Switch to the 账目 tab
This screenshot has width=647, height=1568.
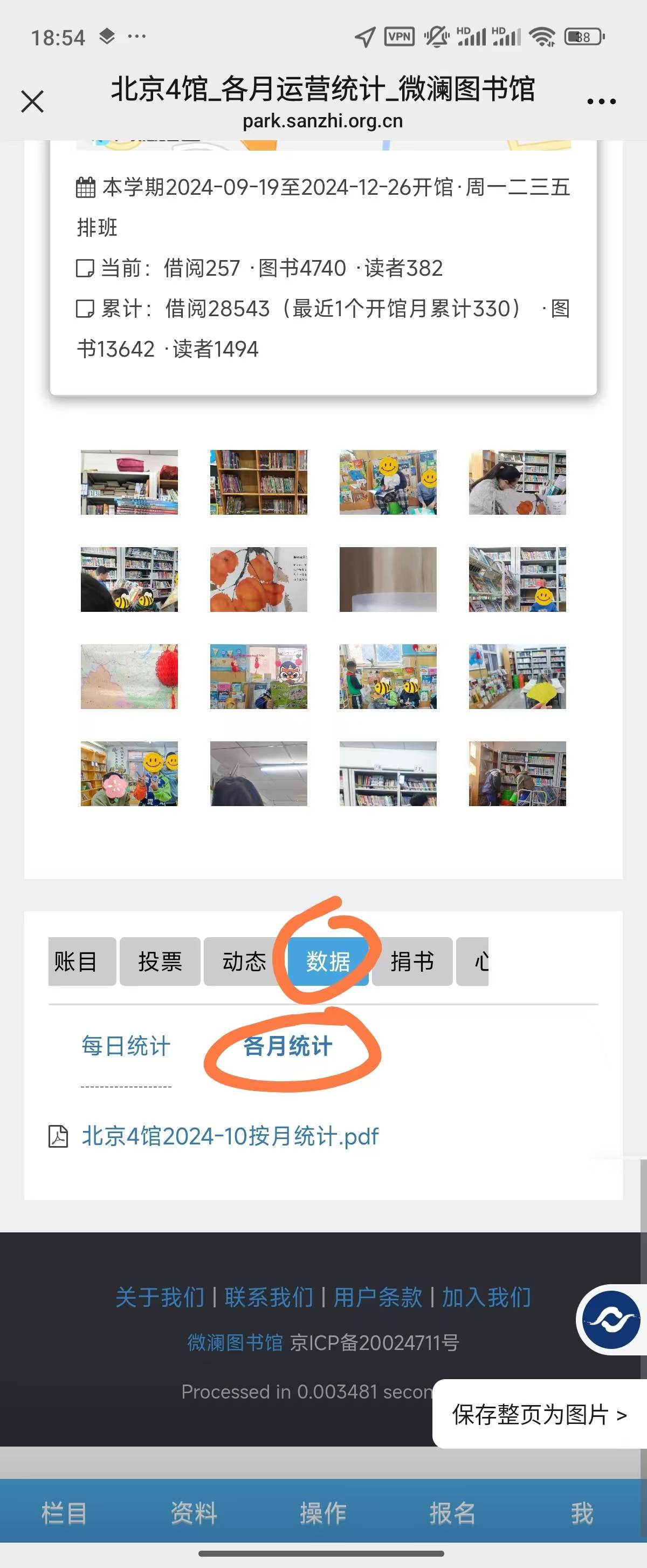click(x=76, y=961)
